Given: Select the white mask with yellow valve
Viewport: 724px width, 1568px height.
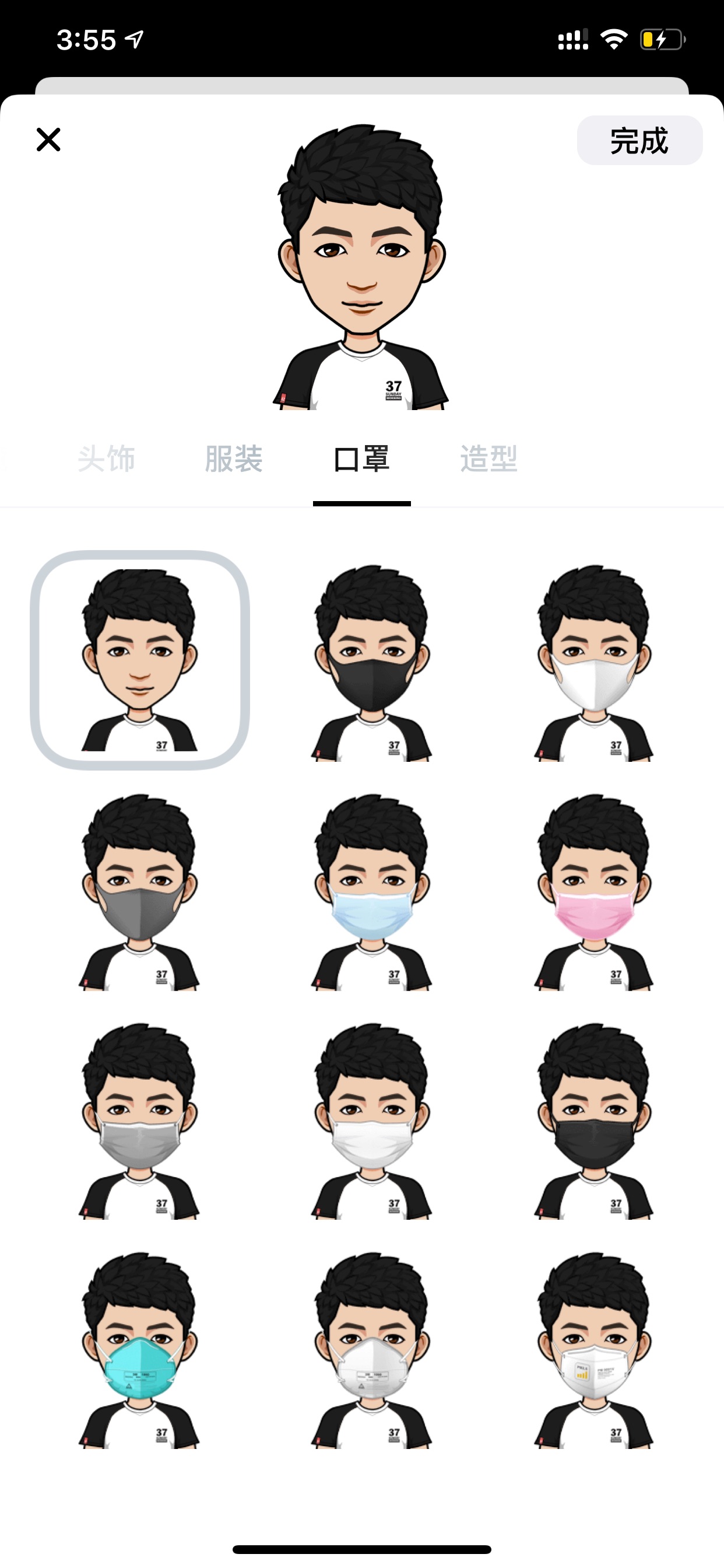Looking at the screenshot, I should point(595,1349).
